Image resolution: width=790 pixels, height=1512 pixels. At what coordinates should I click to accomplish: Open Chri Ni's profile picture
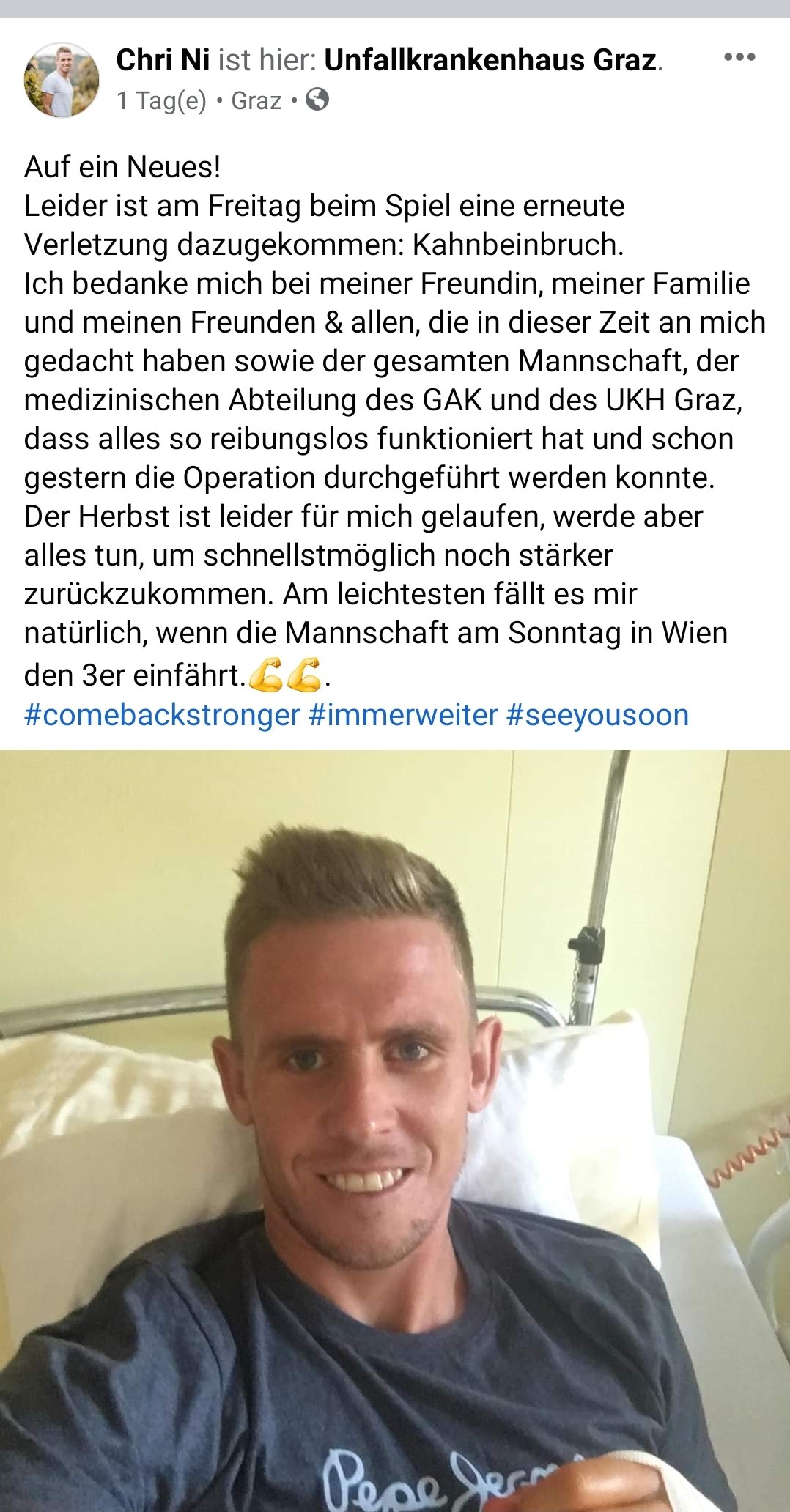[62, 80]
